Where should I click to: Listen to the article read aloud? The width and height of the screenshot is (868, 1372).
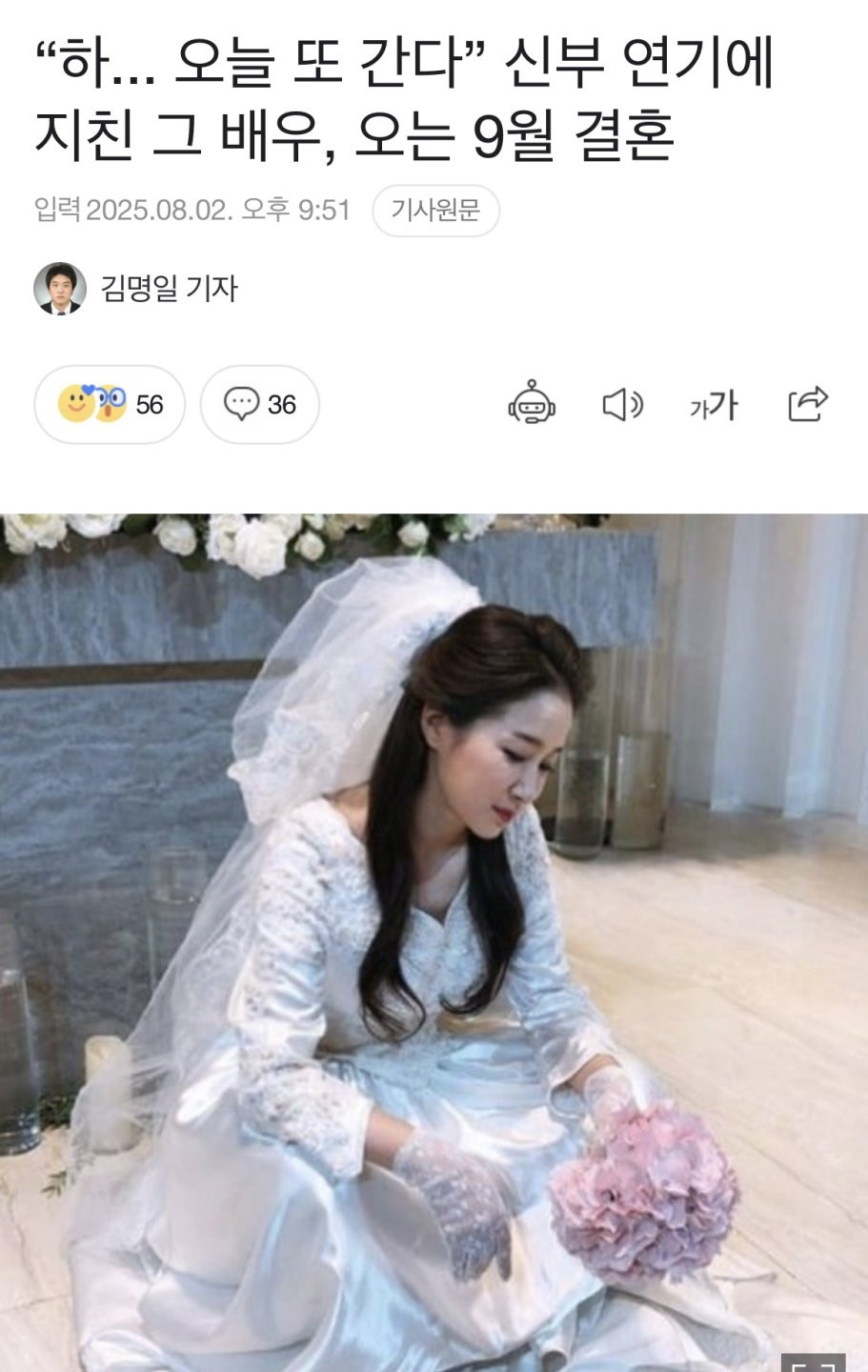click(x=622, y=405)
